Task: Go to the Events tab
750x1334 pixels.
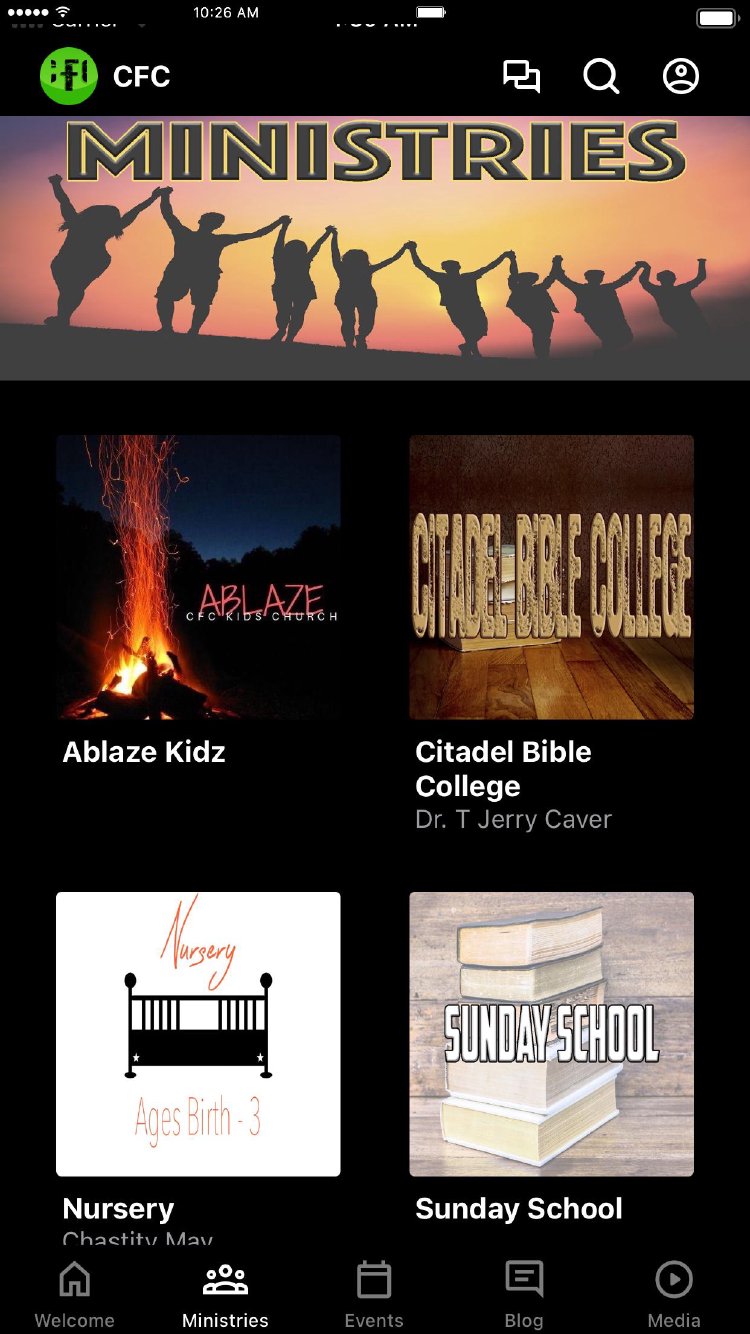Action: coord(374,1293)
